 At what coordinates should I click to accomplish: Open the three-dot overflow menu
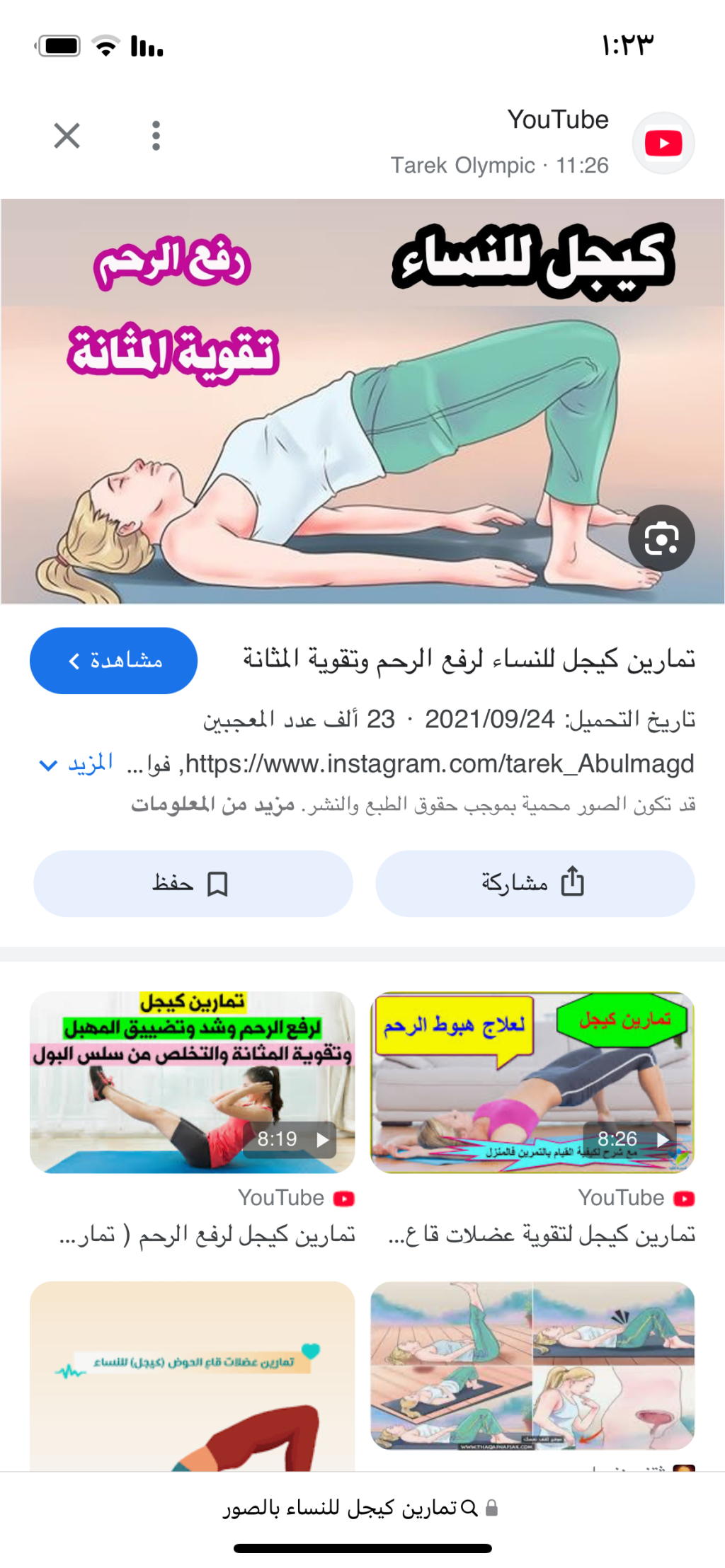(x=156, y=135)
